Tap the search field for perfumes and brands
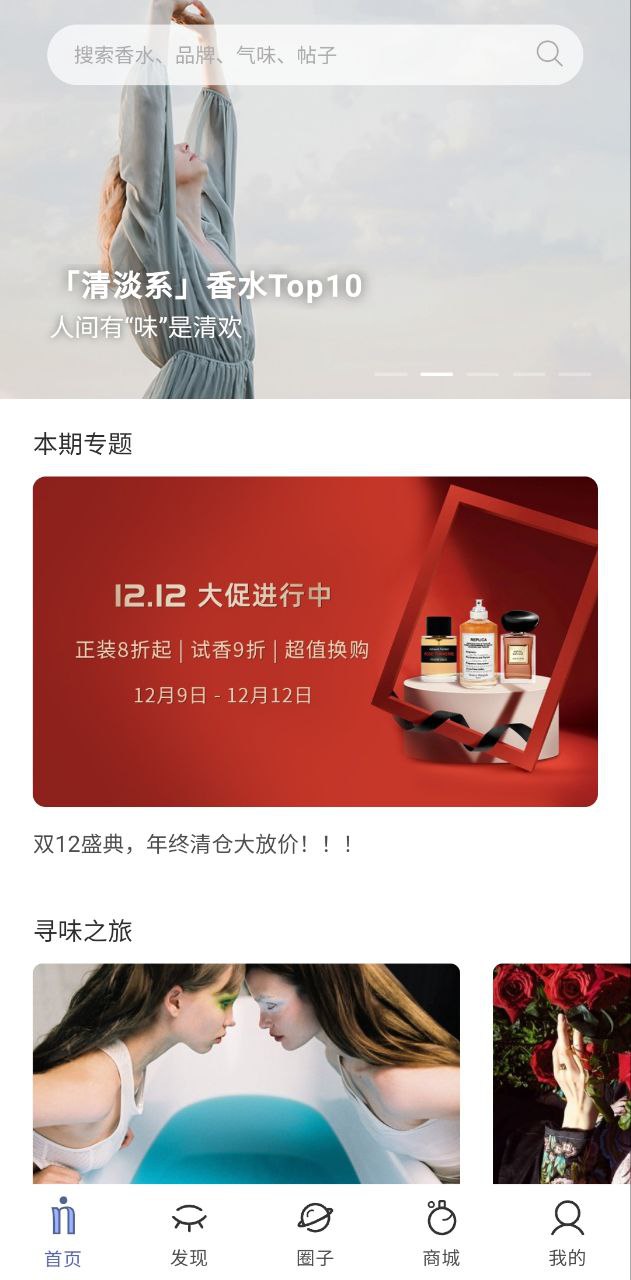631x1280 pixels. 290,55
